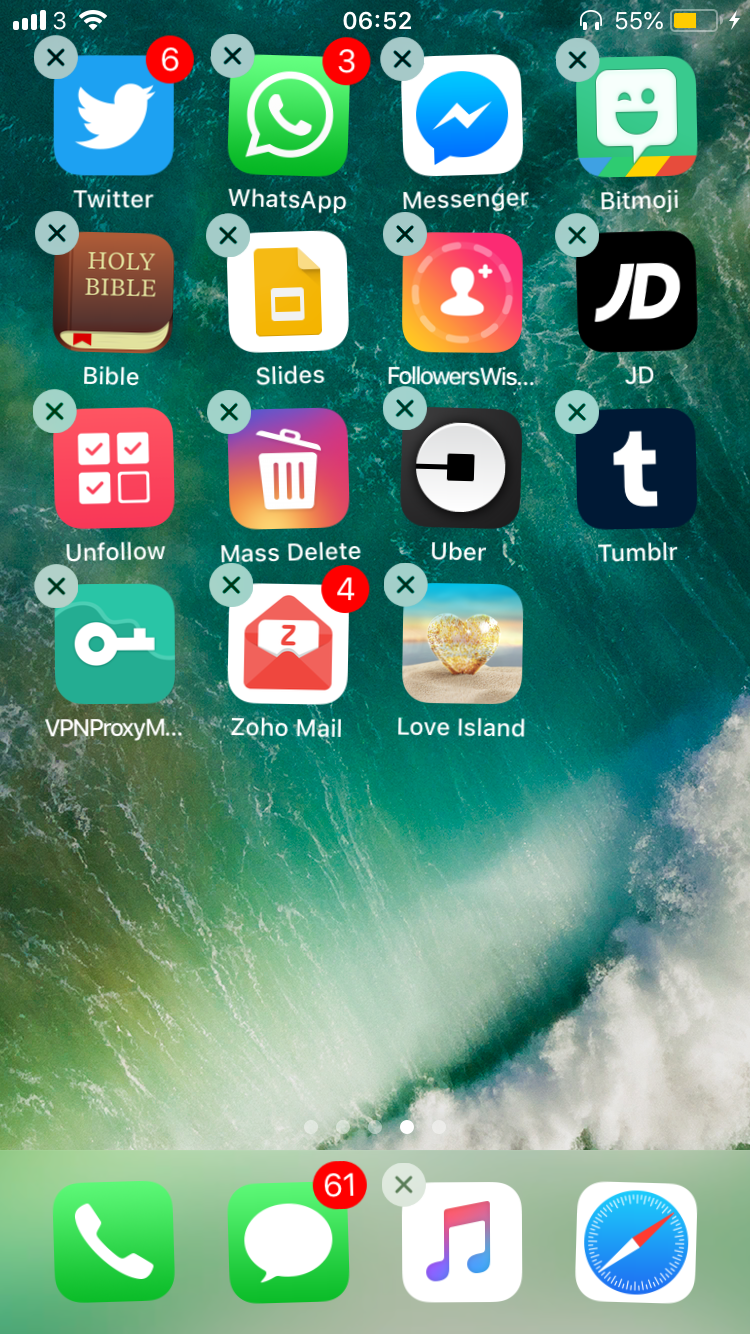Start the Phone app from the dock
750x1334 pixels.
[x=113, y=1241]
